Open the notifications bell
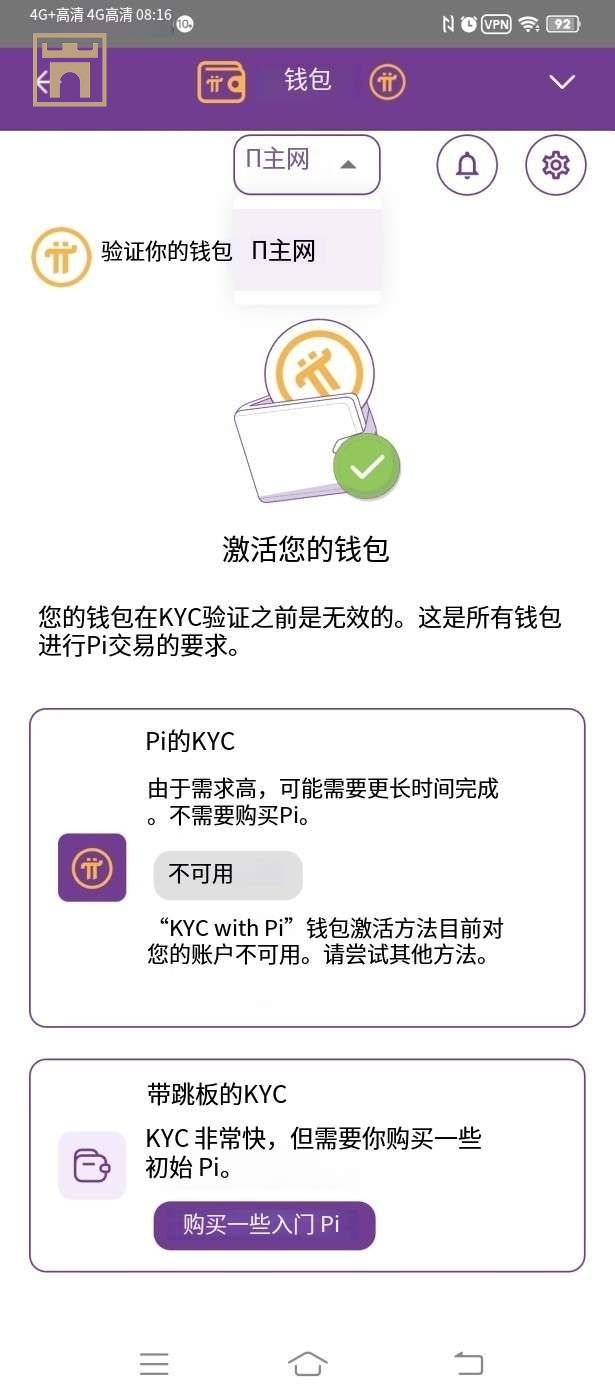The width and height of the screenshot is (615, 1400). [x=467, y=165]
